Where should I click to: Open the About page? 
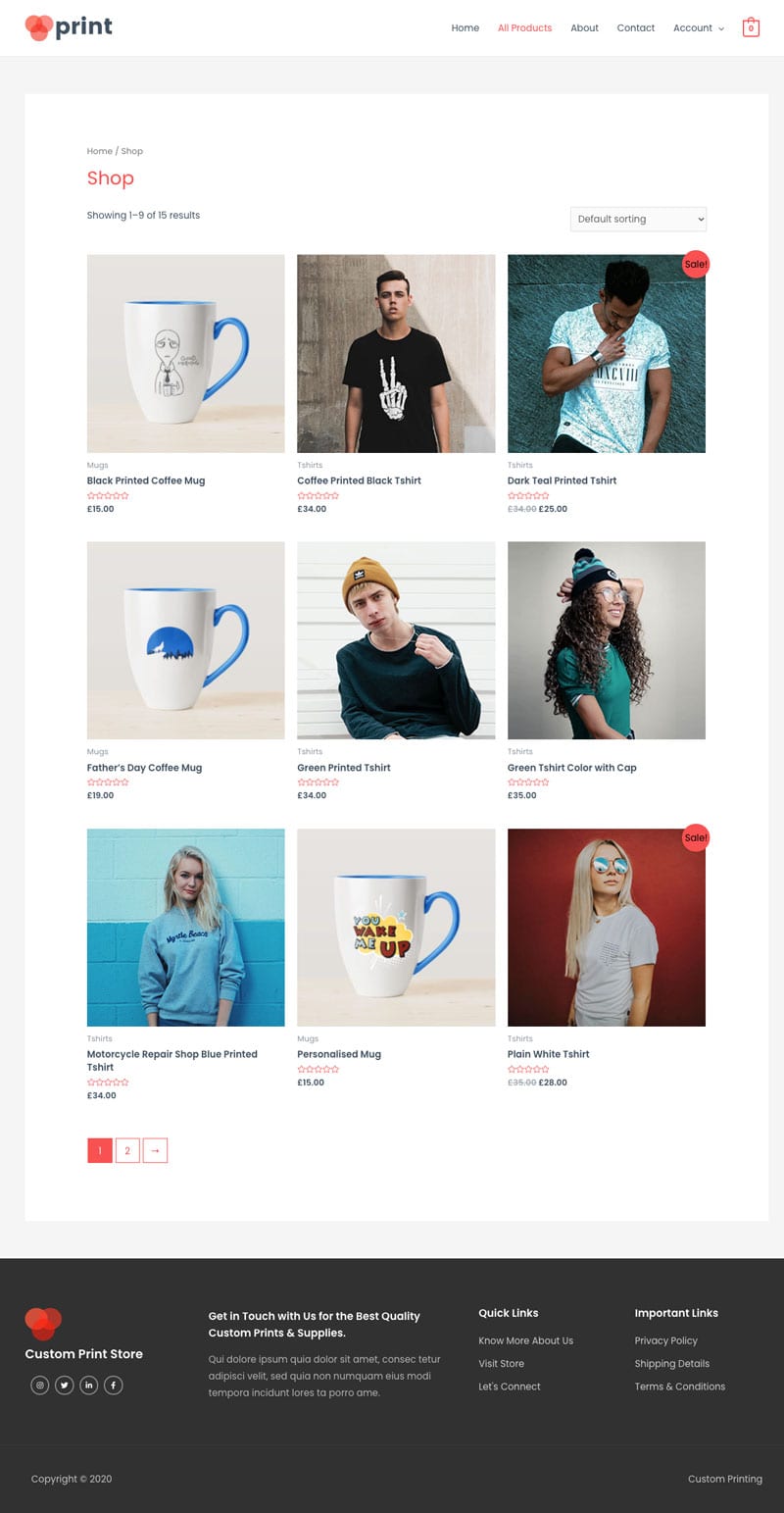[x=584, y=27]
